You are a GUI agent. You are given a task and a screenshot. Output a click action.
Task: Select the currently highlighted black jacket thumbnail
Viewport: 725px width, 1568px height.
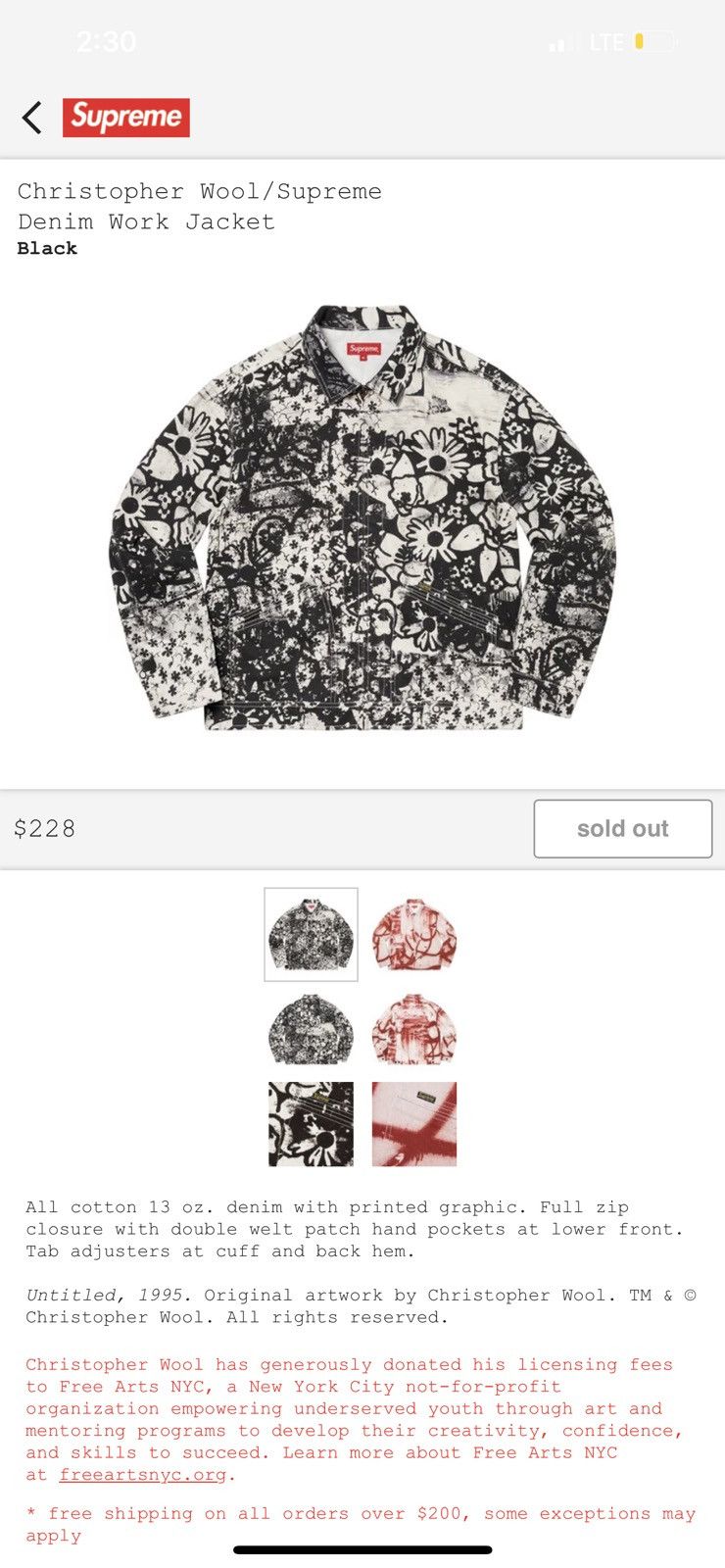pyautogui.click(x=310, y=933)
